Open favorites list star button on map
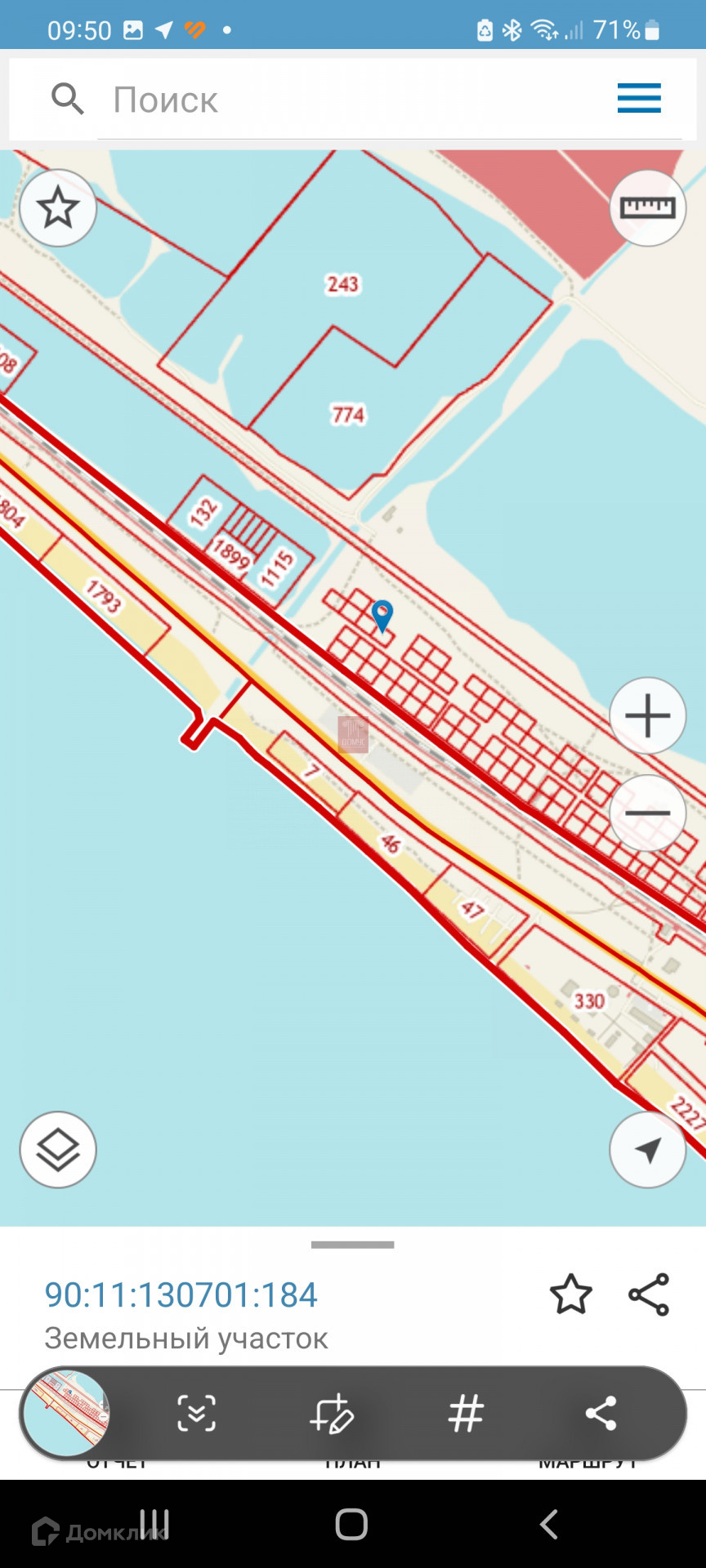The width and height of the screenshot is (706, 1568). (58, 208)
